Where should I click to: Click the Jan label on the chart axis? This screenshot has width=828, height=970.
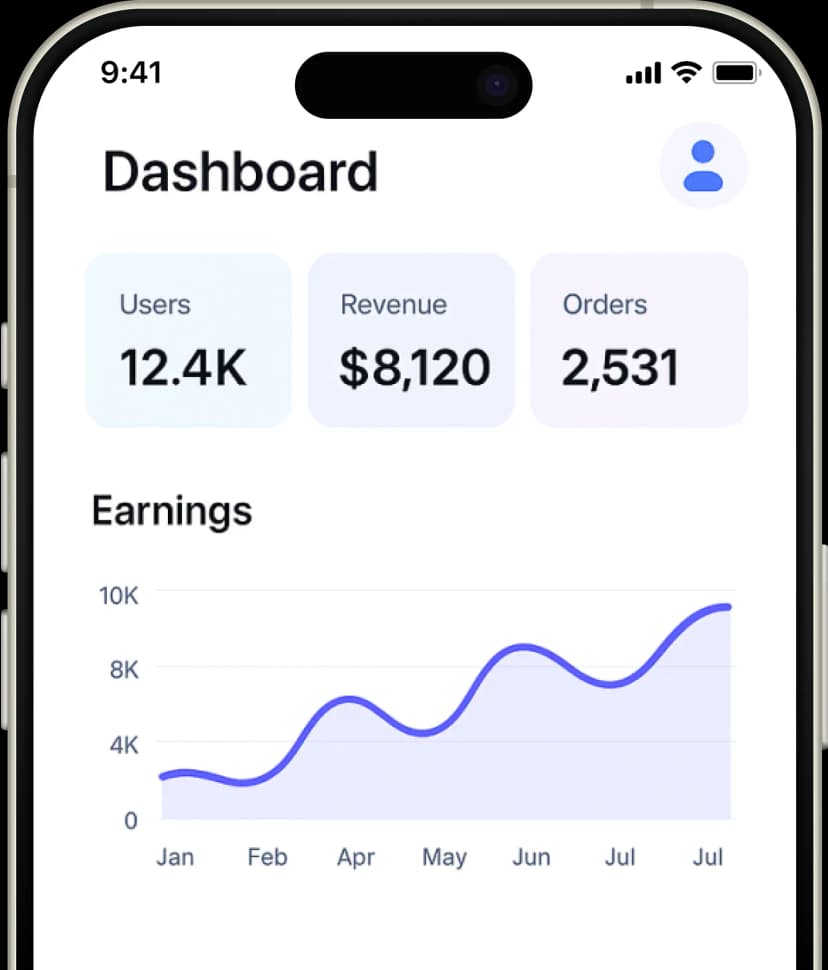(x=175, y=857)
